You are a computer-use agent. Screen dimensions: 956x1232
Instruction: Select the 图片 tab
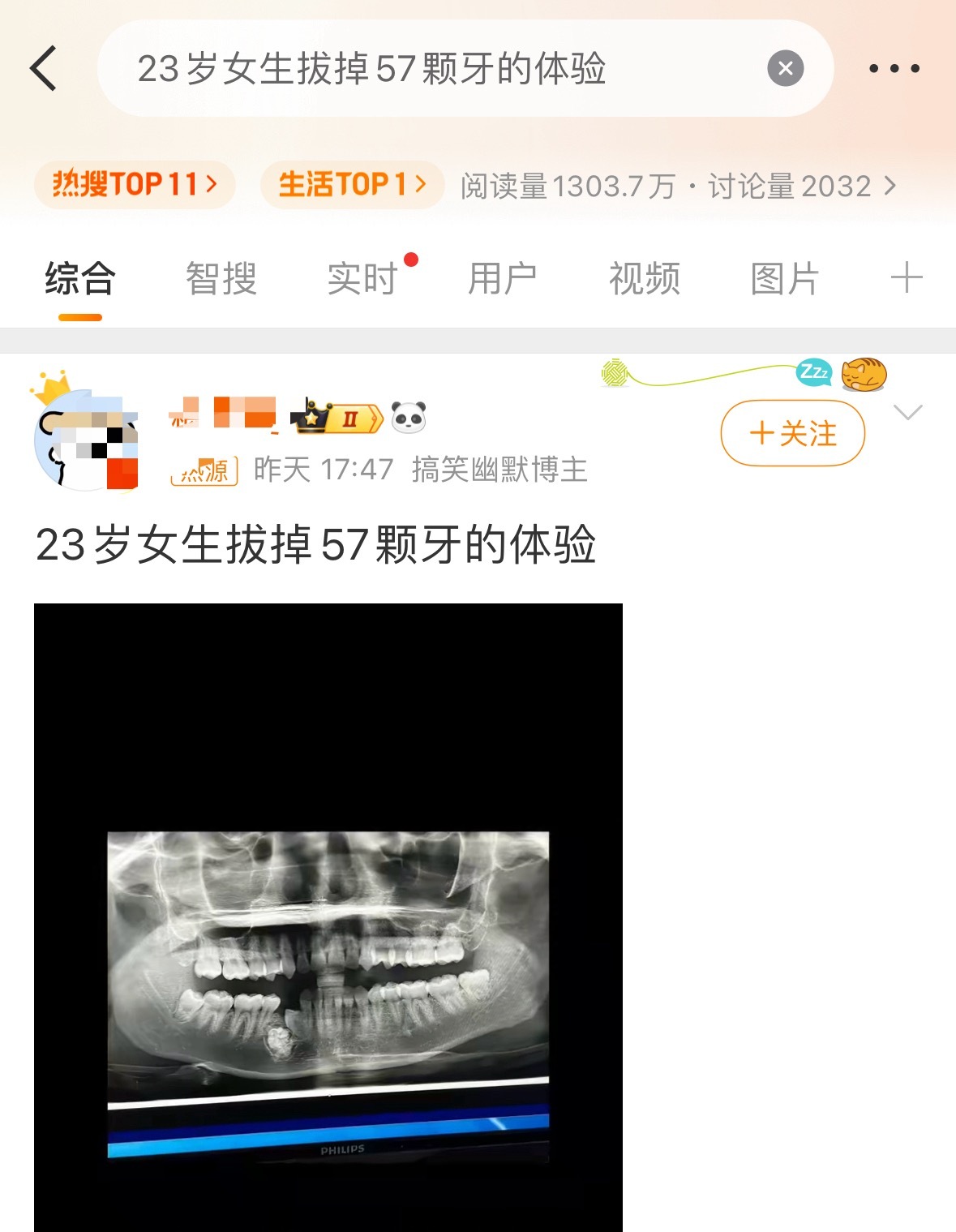pyautogui.click(x=785, y=278)
